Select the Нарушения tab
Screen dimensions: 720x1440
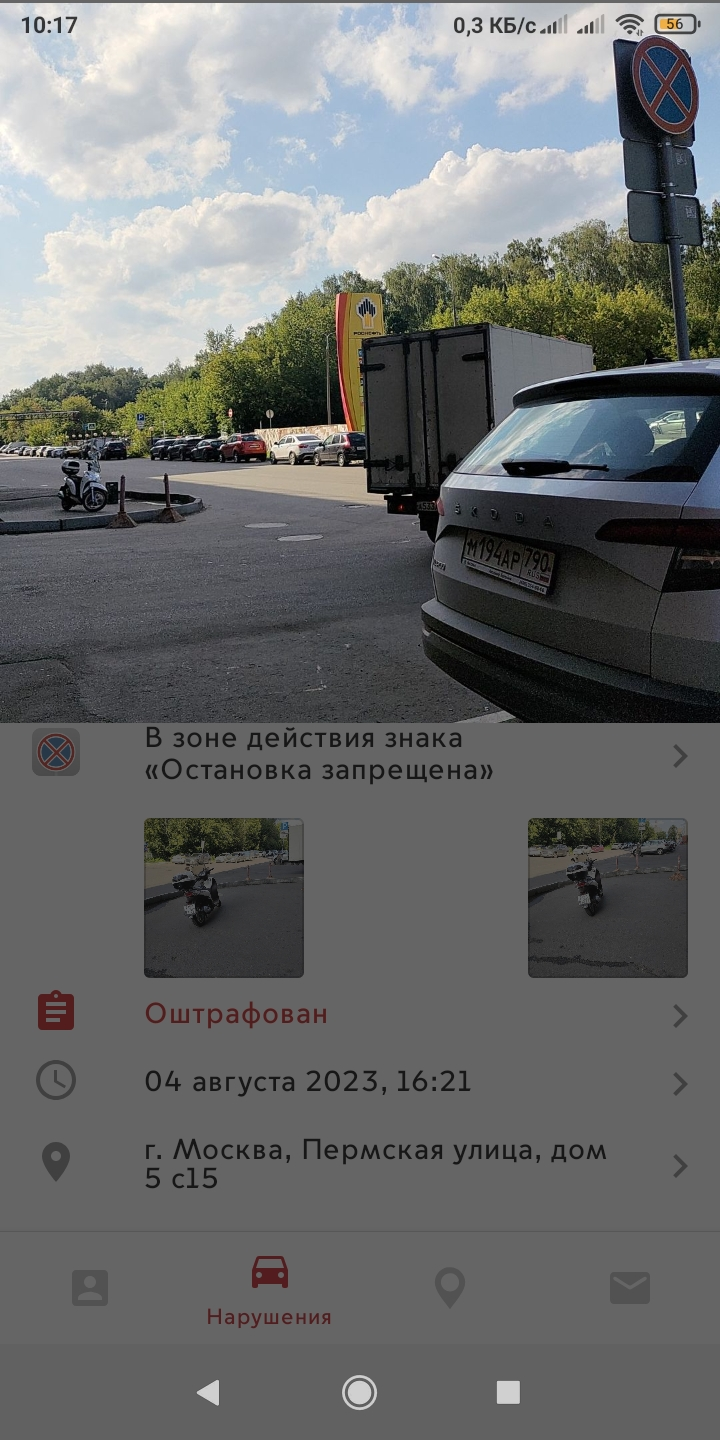(x=270, y=1290)
